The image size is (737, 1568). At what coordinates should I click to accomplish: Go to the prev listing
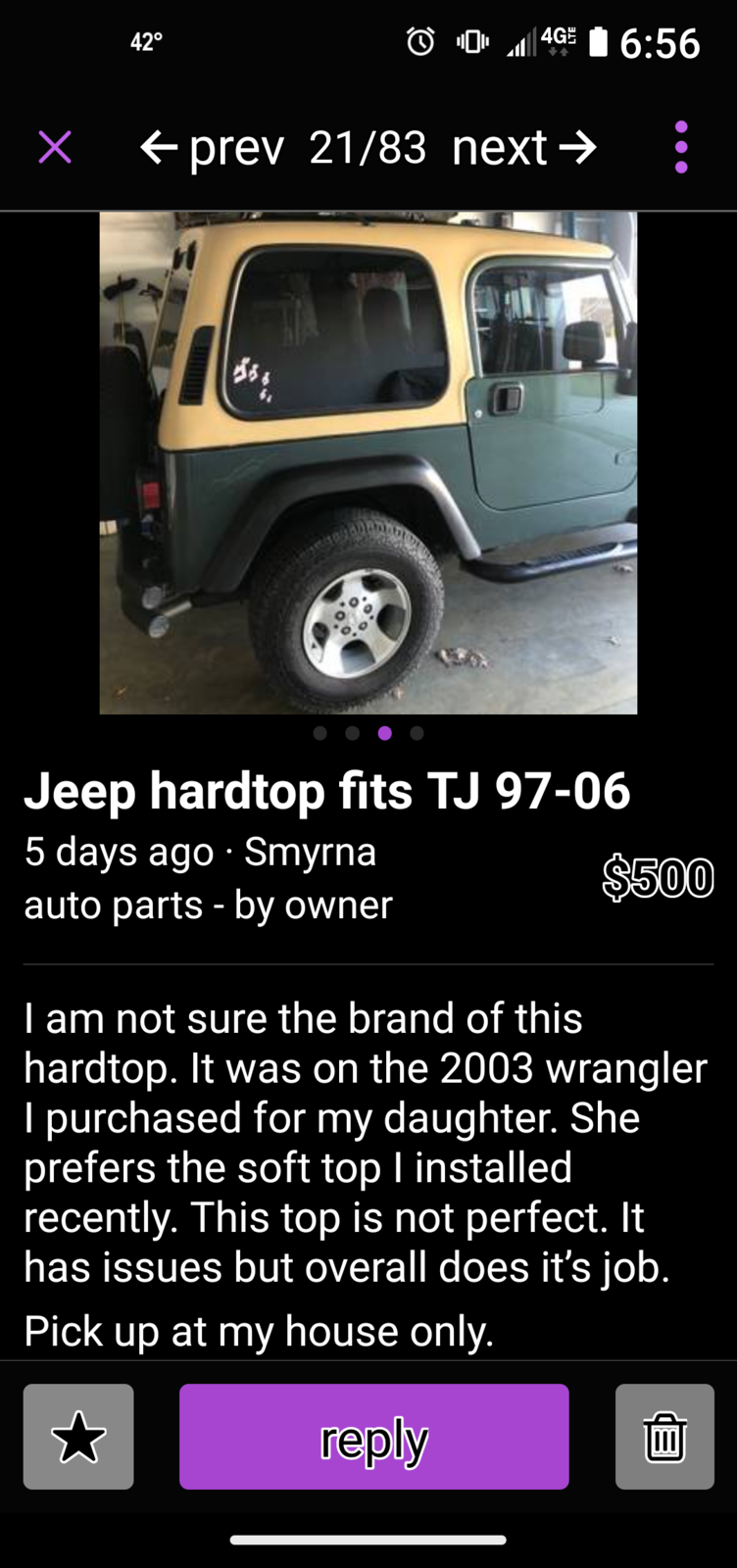[x=213, y=148]
